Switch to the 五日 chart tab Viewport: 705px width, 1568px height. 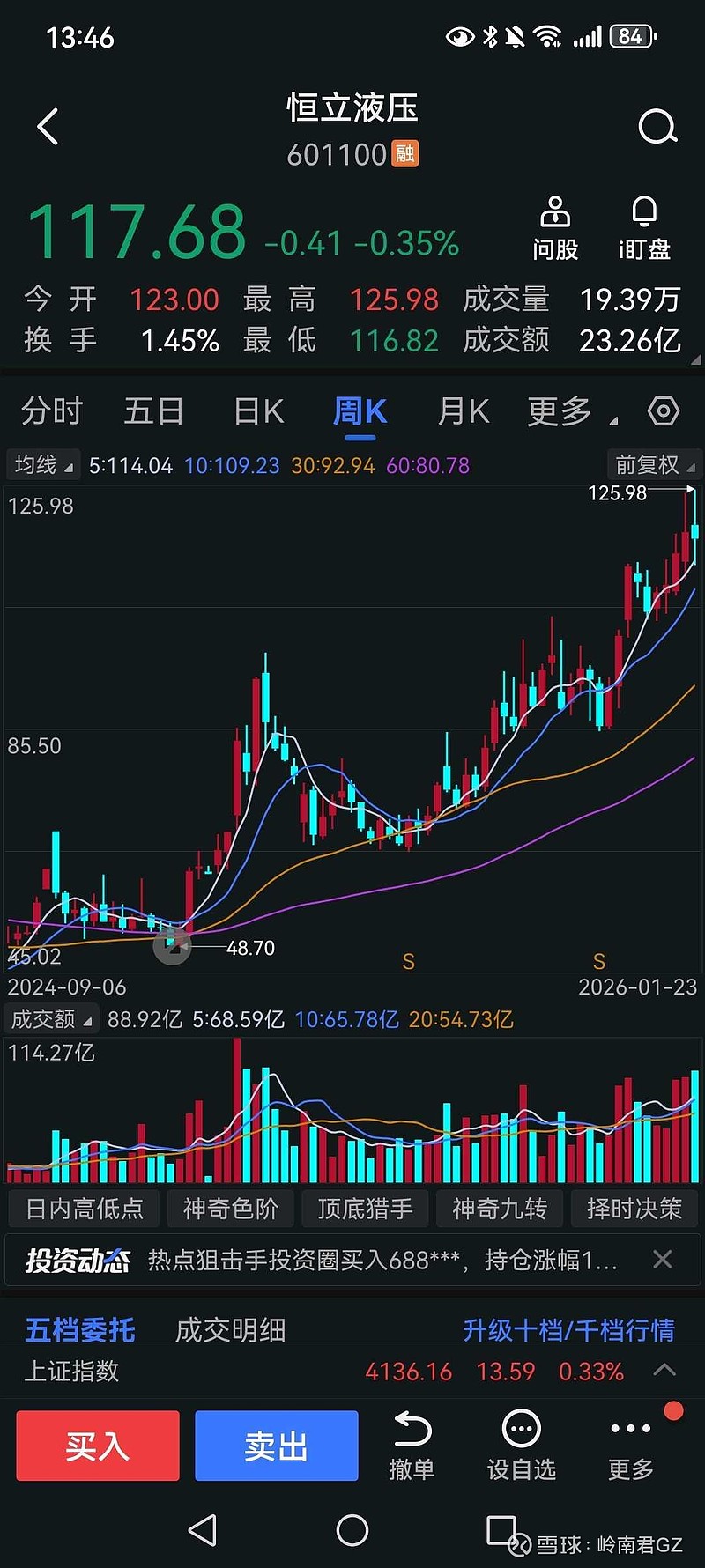tap(153, 411)
